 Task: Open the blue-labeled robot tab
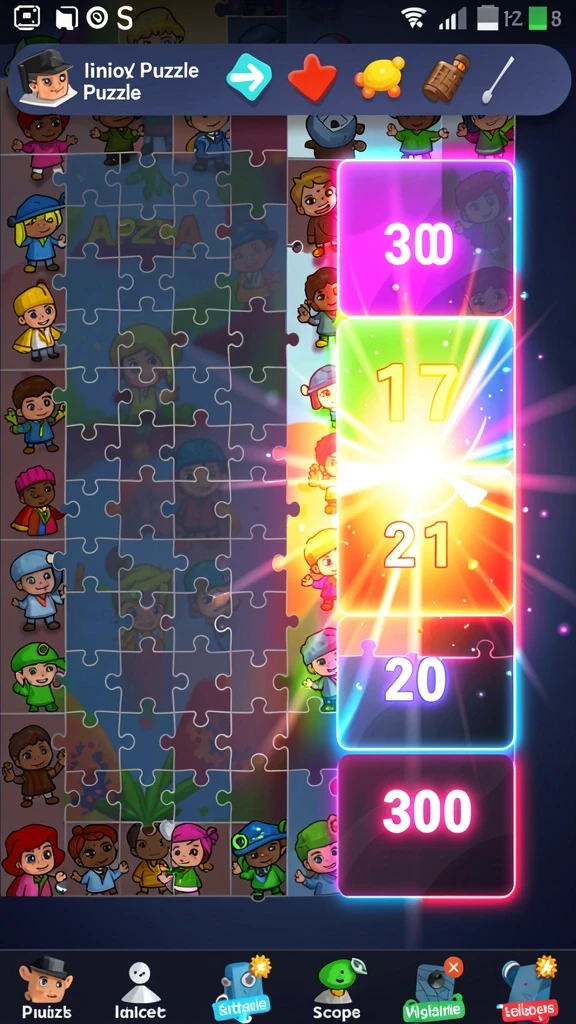coord(241,989)
